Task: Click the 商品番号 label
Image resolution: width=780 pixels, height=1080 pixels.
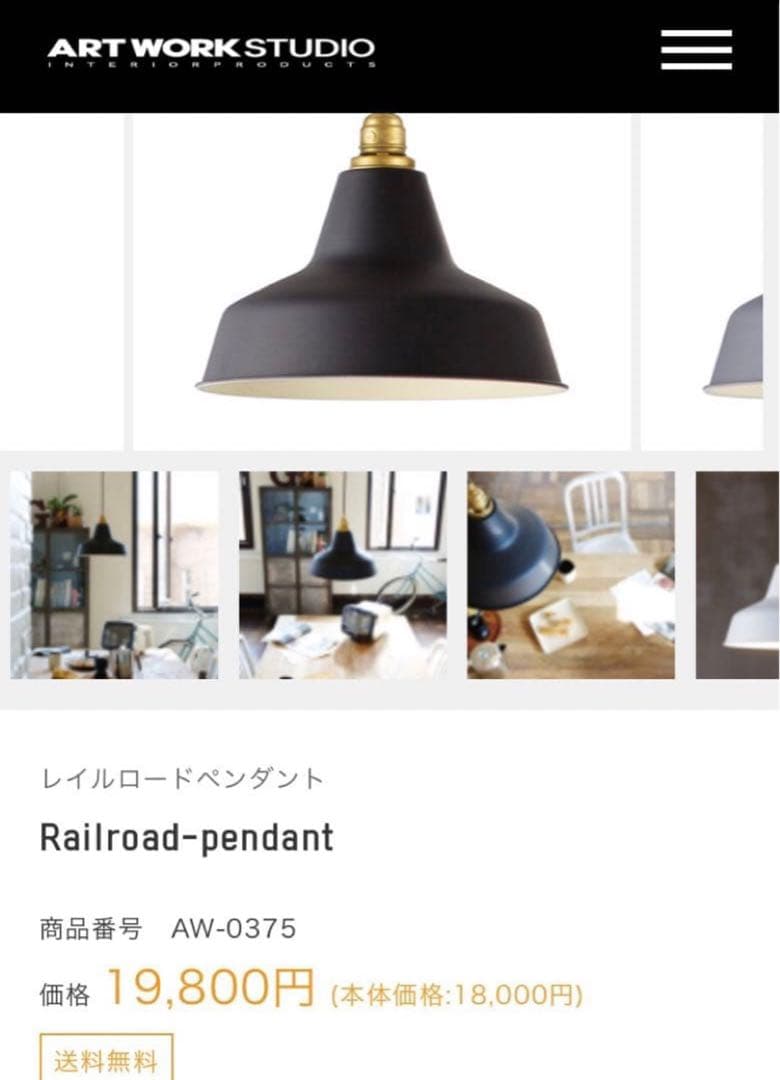Action: point(91,926)
